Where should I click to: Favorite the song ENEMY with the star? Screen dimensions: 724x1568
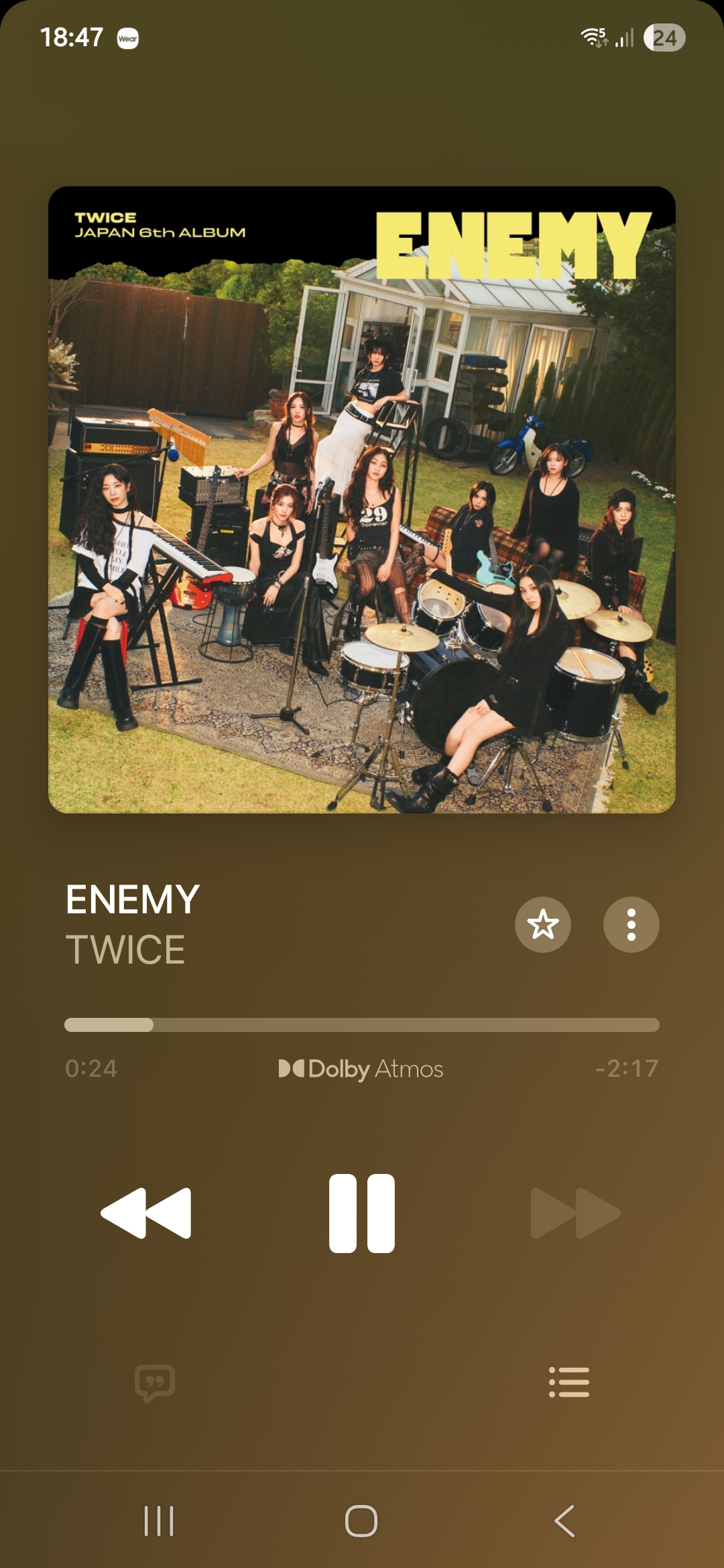(543, 925)
